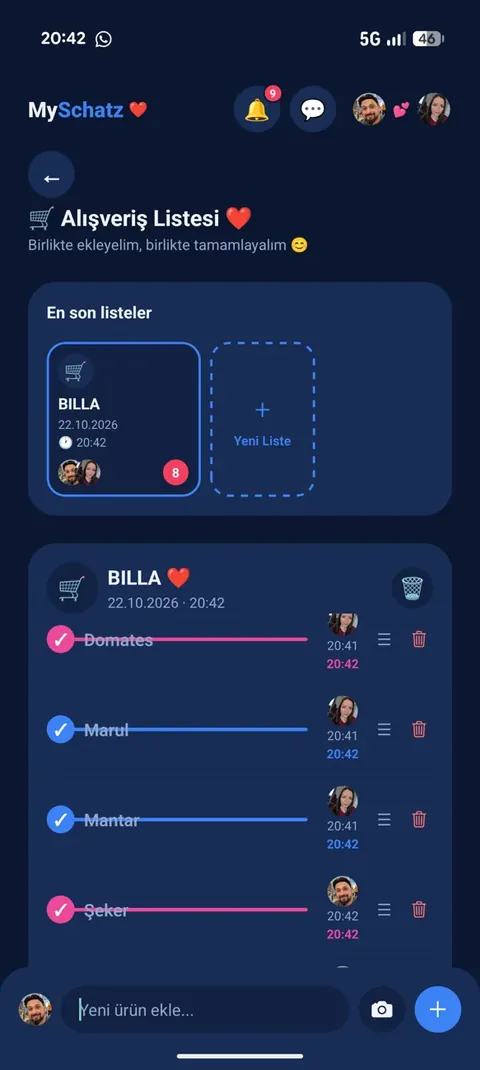480x1070 pixels.
Task: Delete the Marul item
Action: click(419, 729)
